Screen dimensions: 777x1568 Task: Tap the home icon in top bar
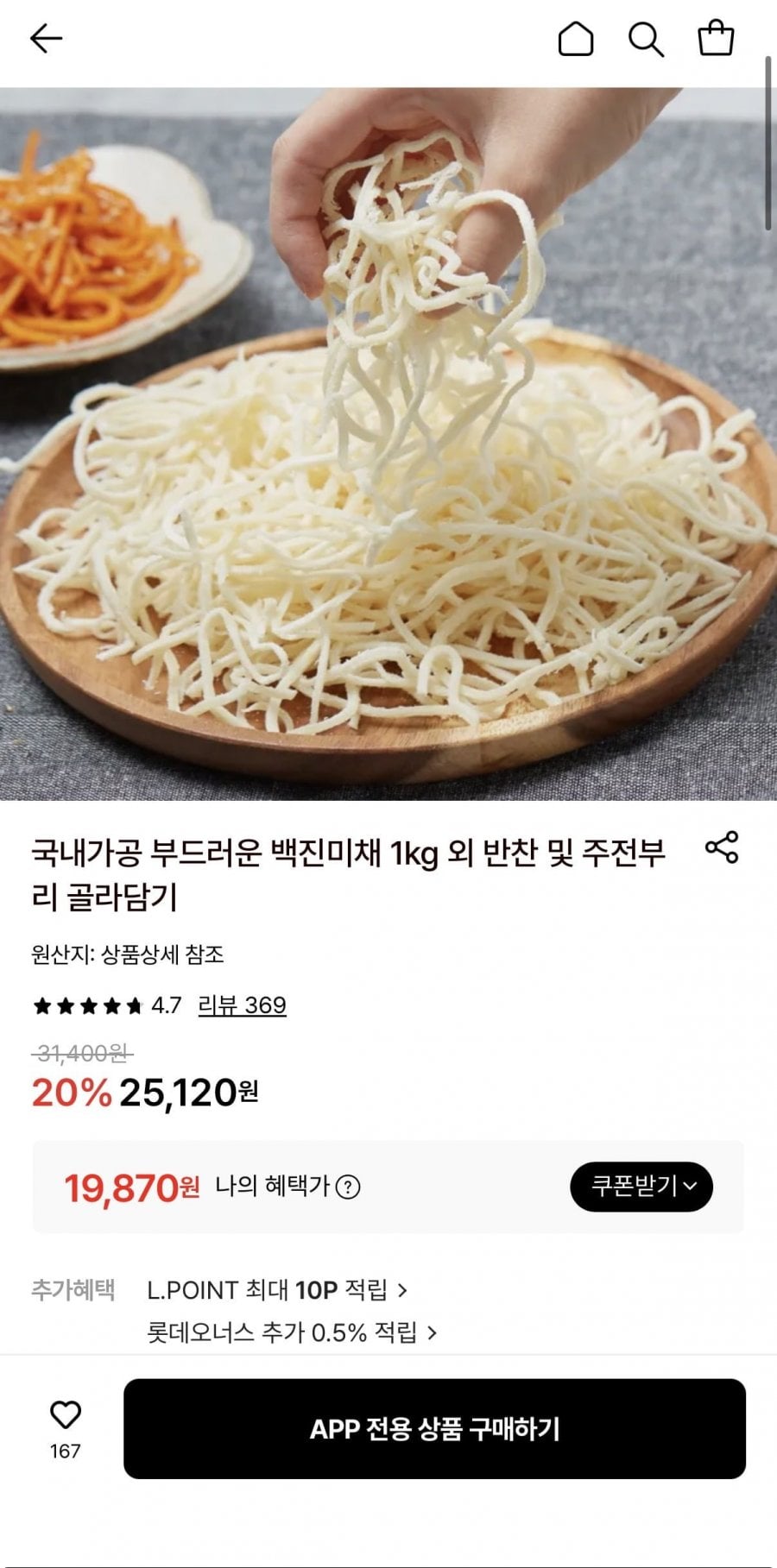coord(577,38)
